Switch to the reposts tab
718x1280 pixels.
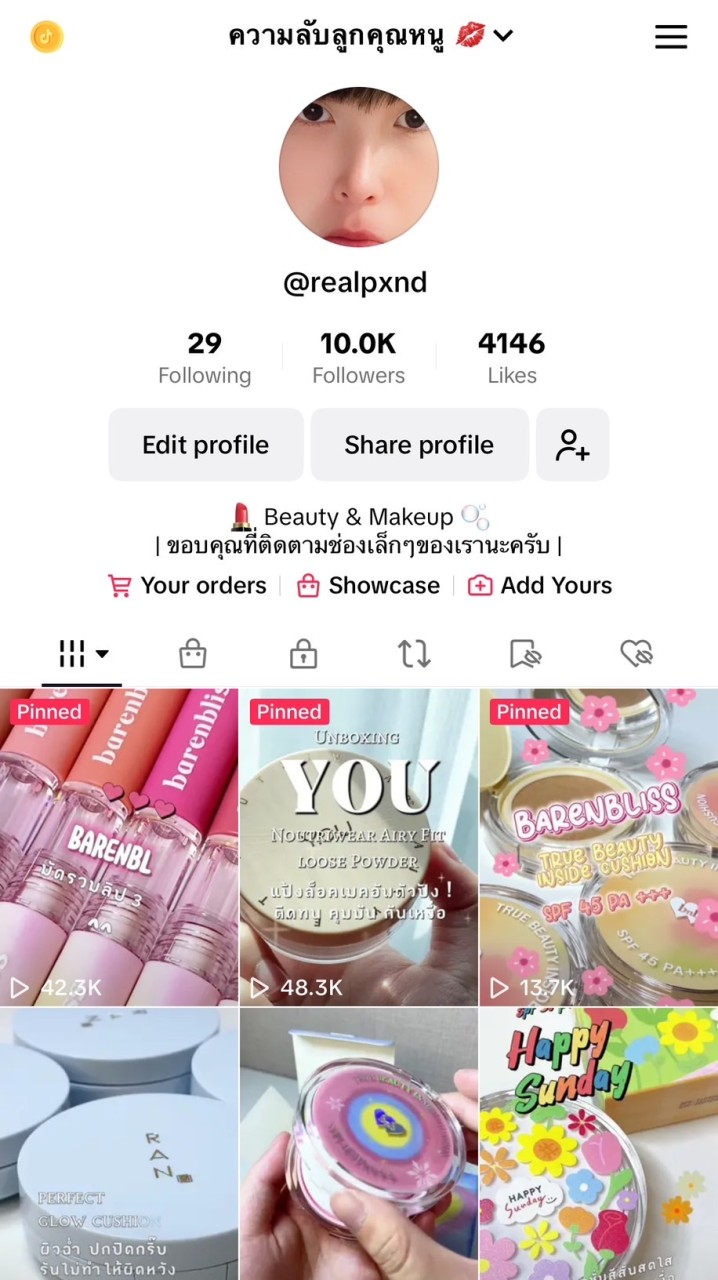click(x=414, y=655)
